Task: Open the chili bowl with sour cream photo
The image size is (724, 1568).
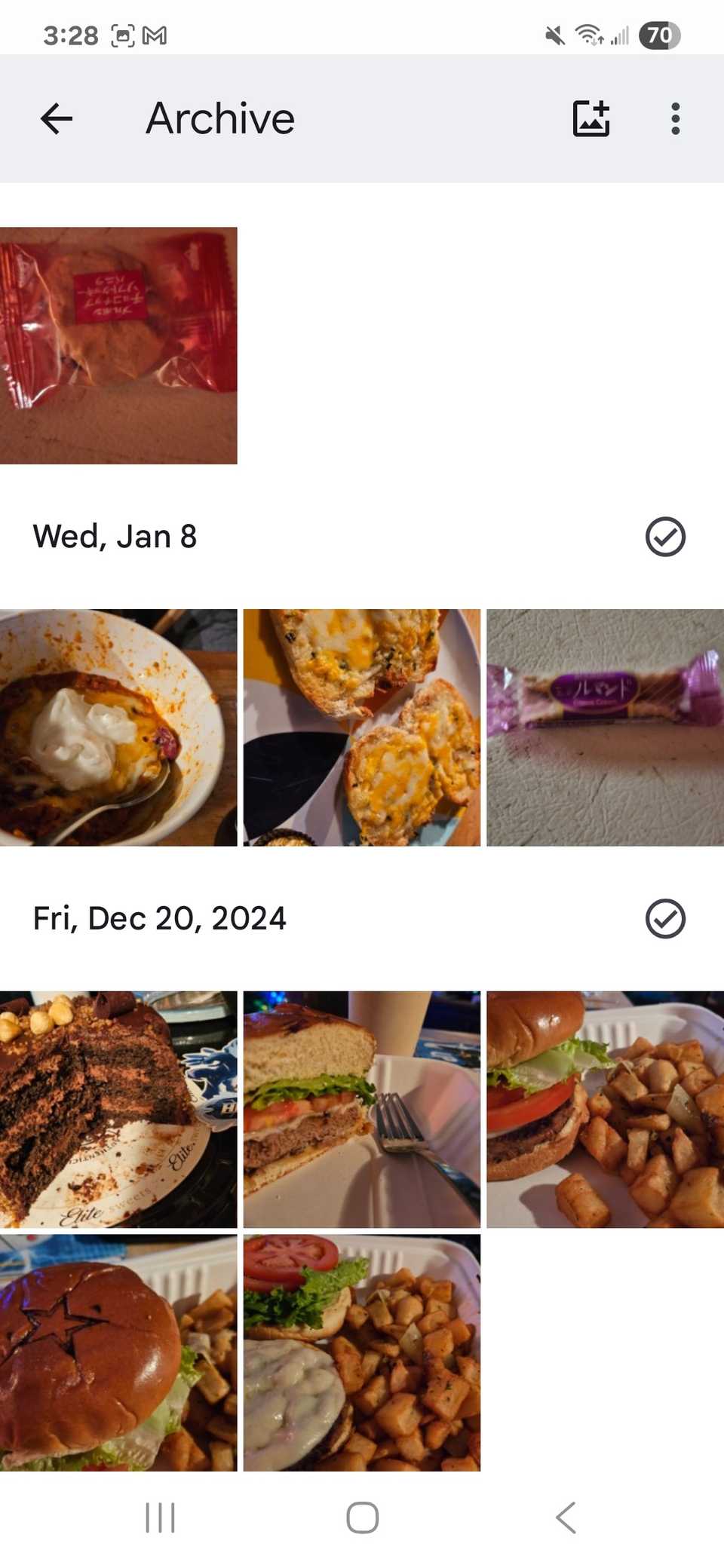Action: click(119, 726)
